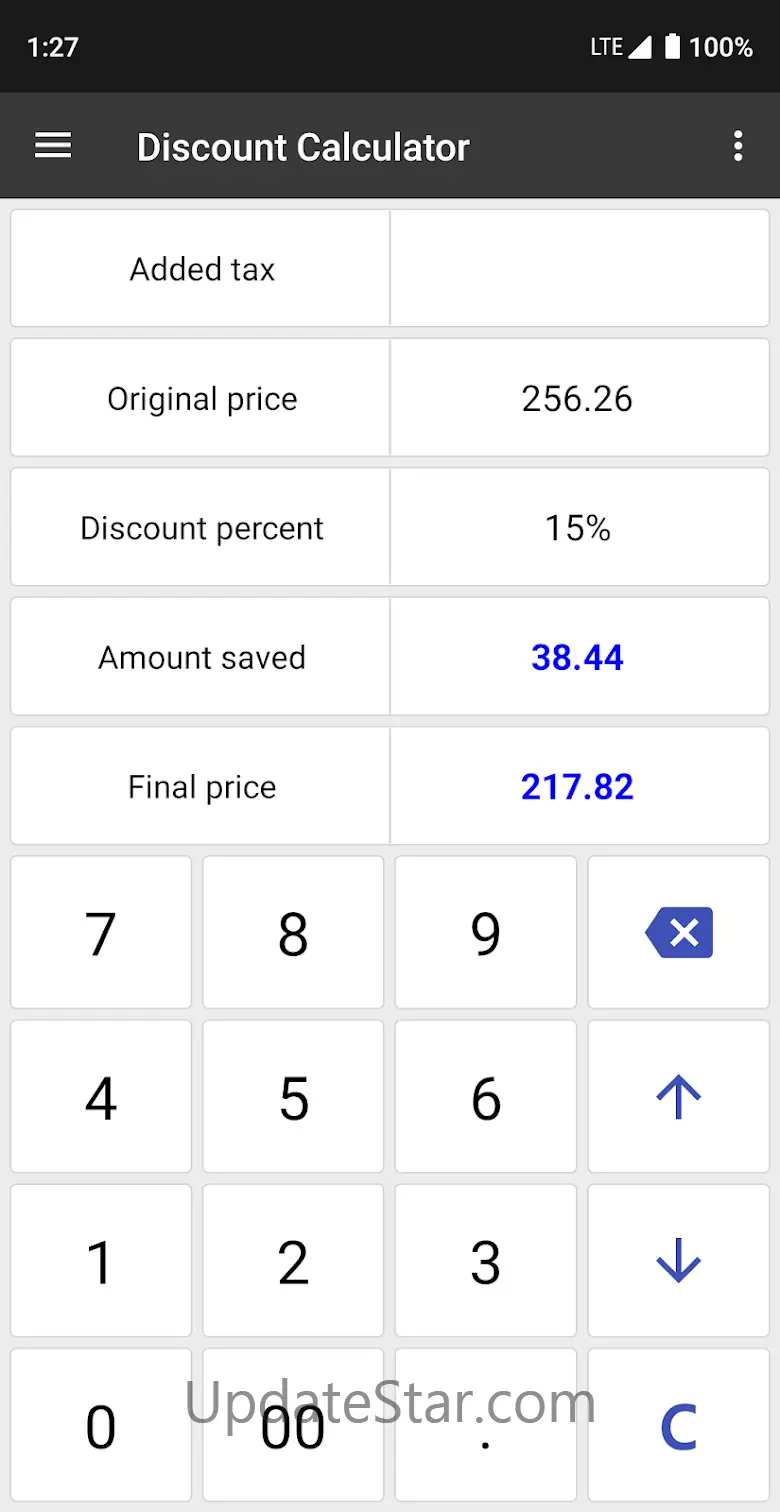Enter digit 2 on the keypad

(x=293, y=1261)
